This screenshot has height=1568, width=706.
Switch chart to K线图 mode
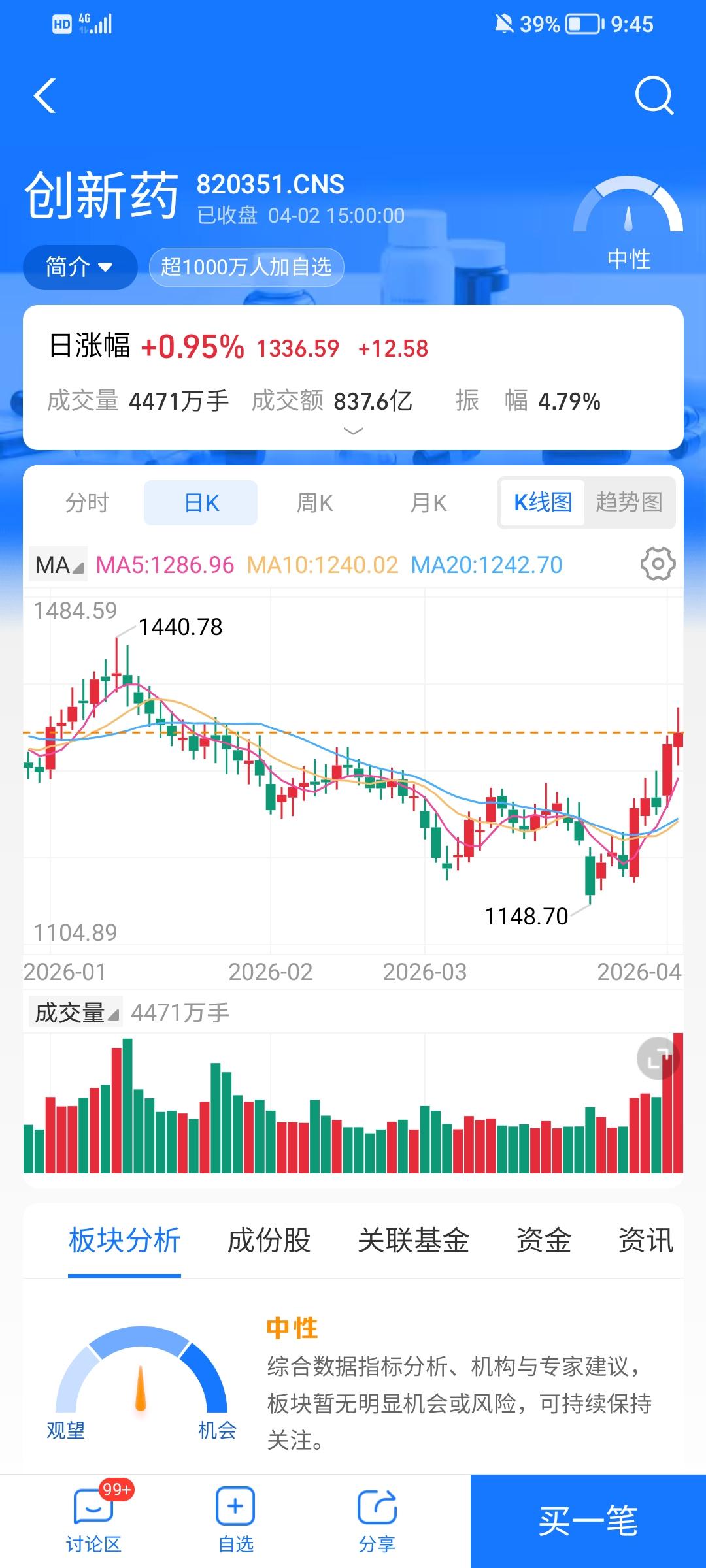(542, 502)
